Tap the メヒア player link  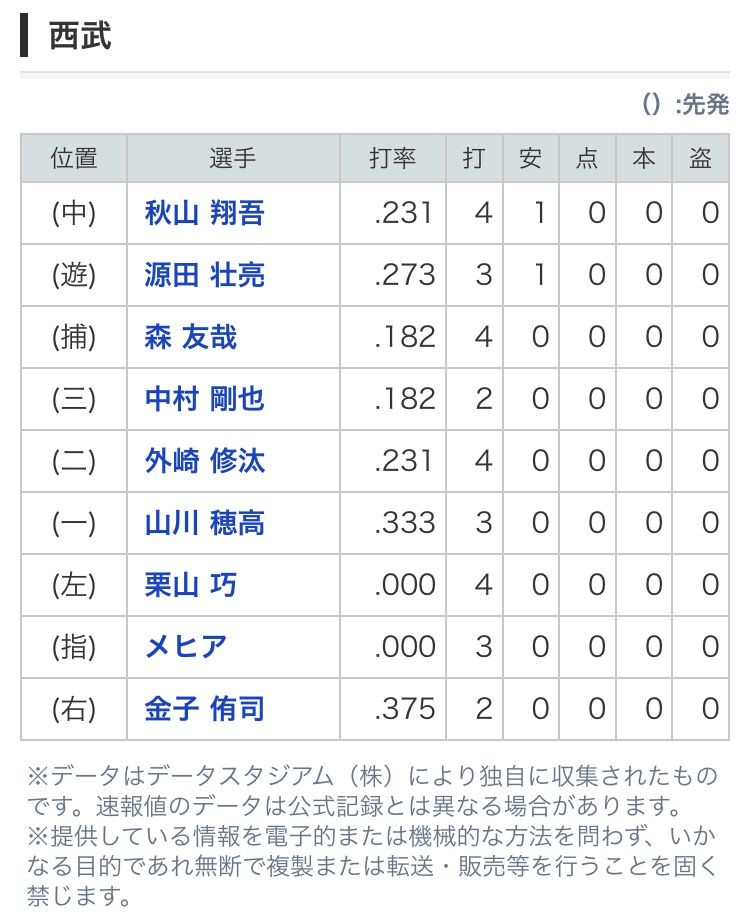pos(186,647)
